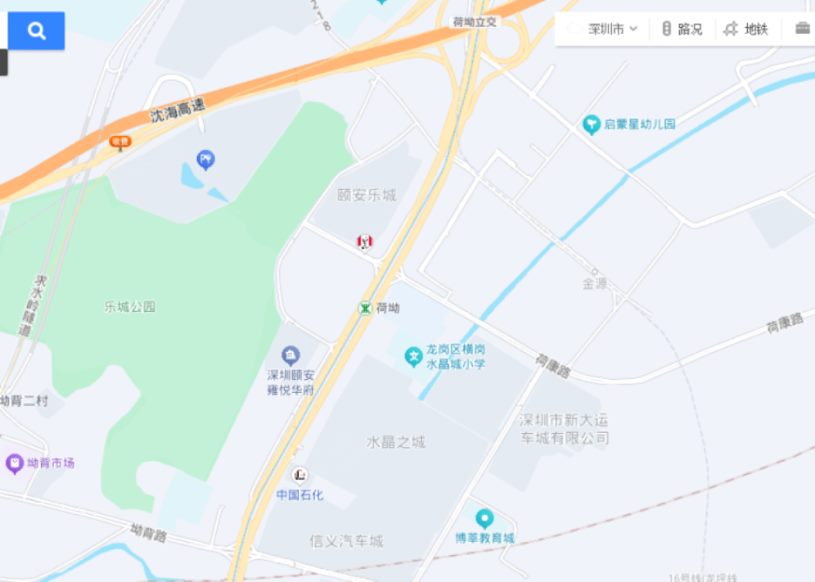This screenshot has width=815, height=582.
Task: Toggle the 路况 traffic layer
Action: coord(682,29)
